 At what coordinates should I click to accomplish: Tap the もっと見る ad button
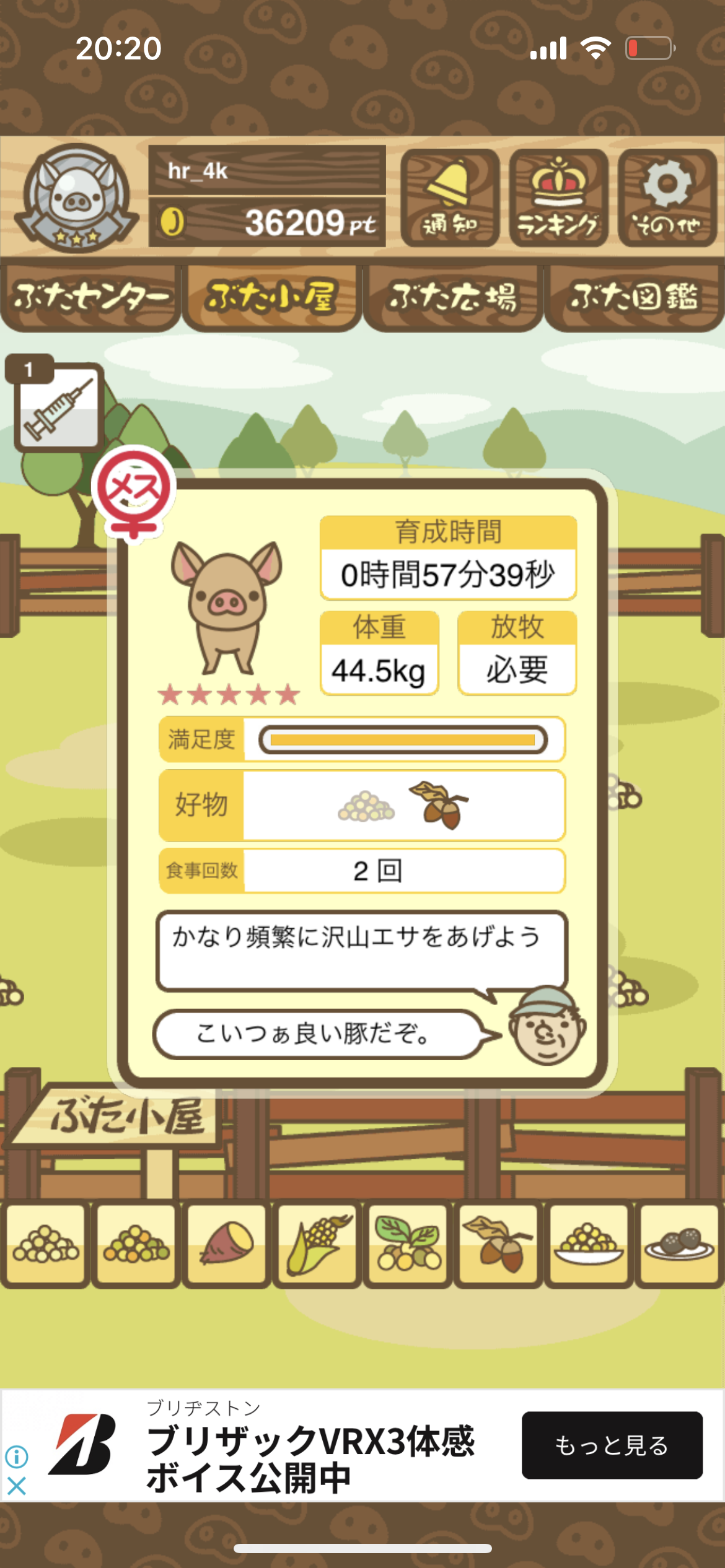click(612, 1445)
